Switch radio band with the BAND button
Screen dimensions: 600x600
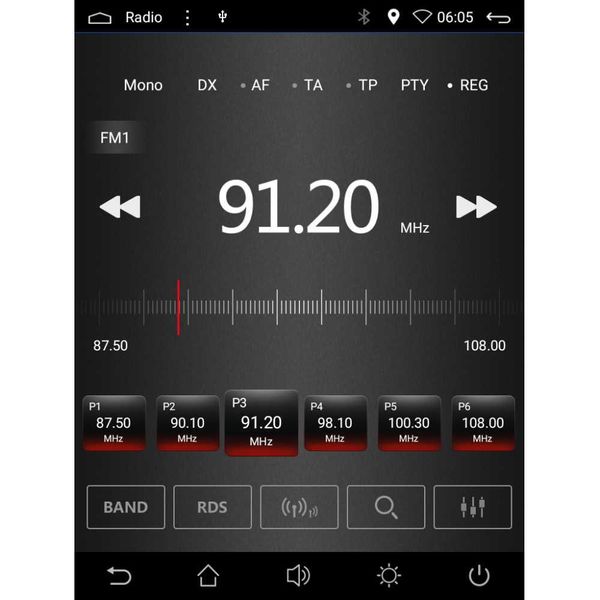tap(126, 507)
